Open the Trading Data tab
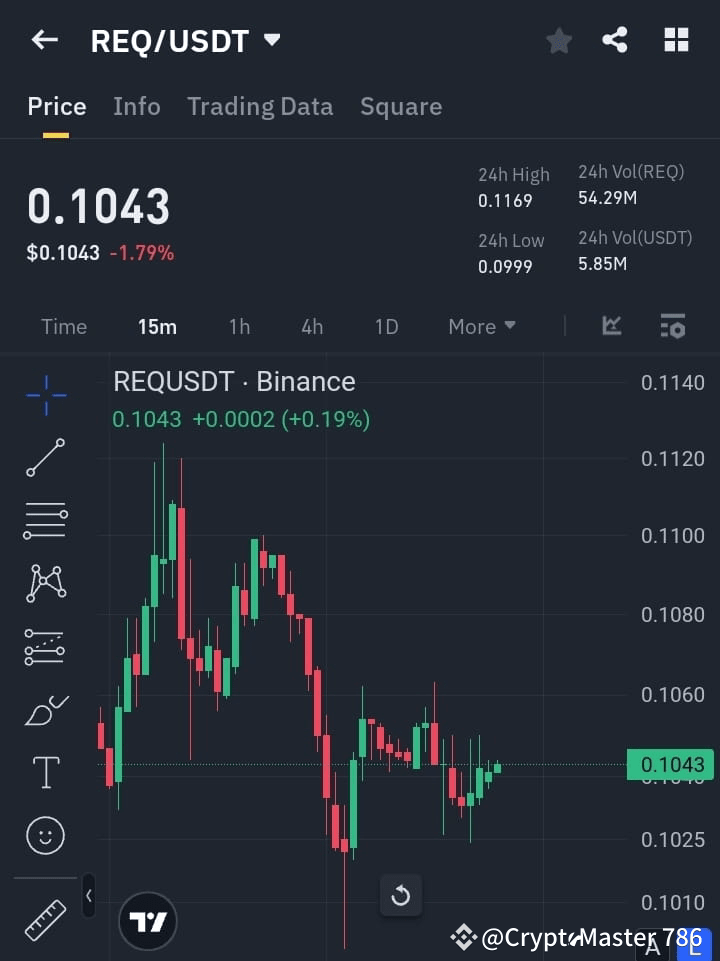720x961 pixels. coord(260,106)
